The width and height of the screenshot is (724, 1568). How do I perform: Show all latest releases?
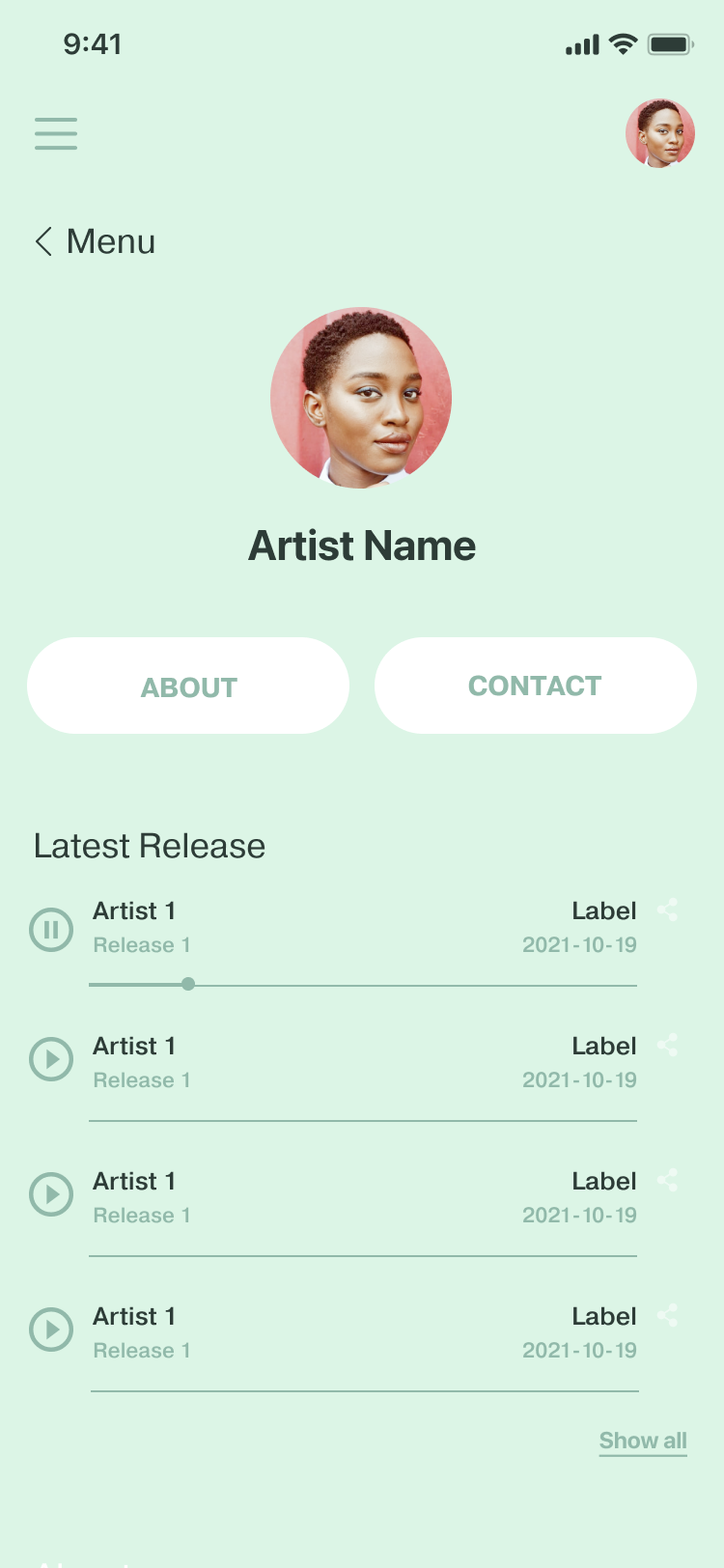tap(643, 1441)
